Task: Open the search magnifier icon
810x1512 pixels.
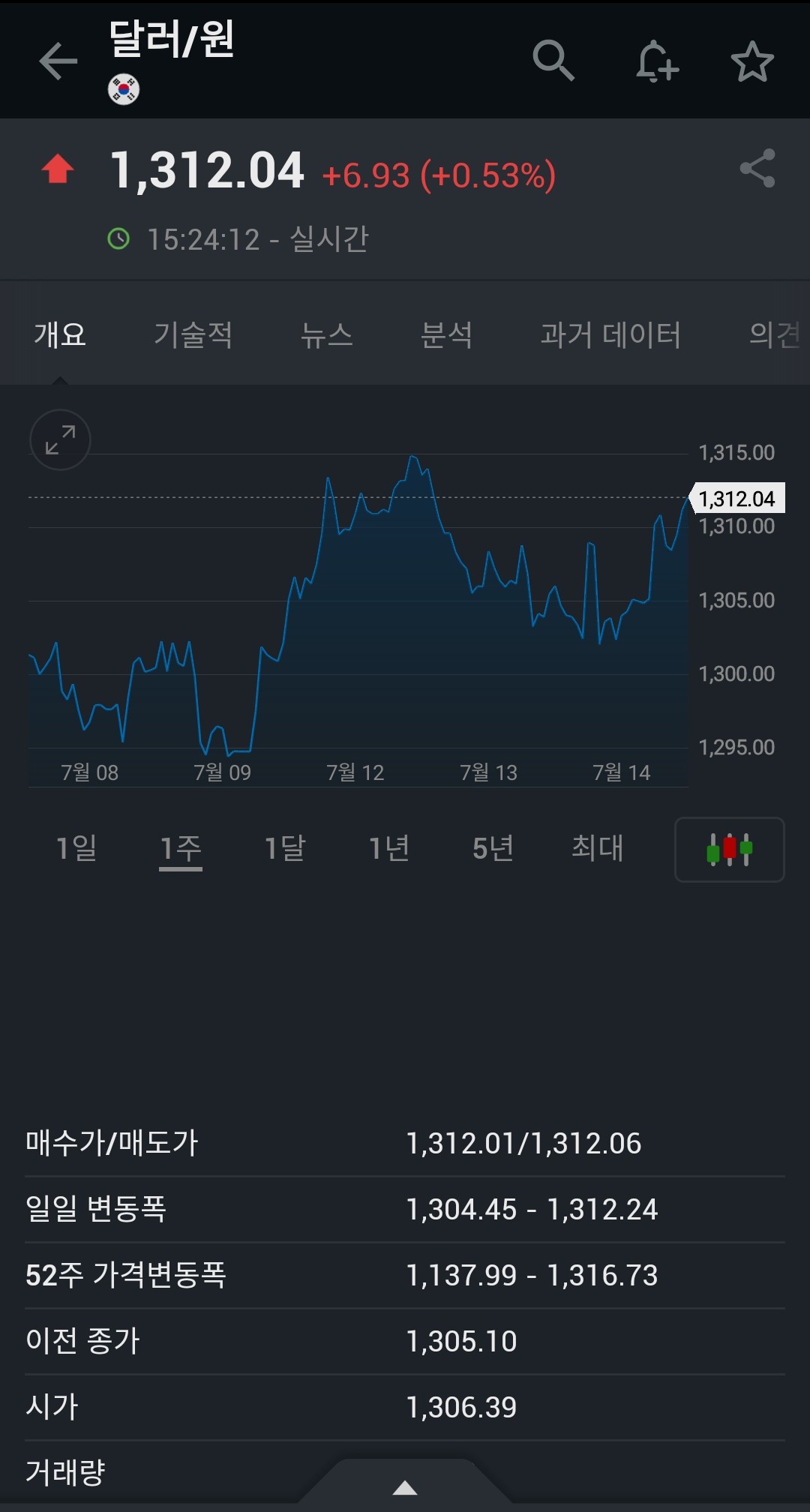Action: [x=553, y=60]
